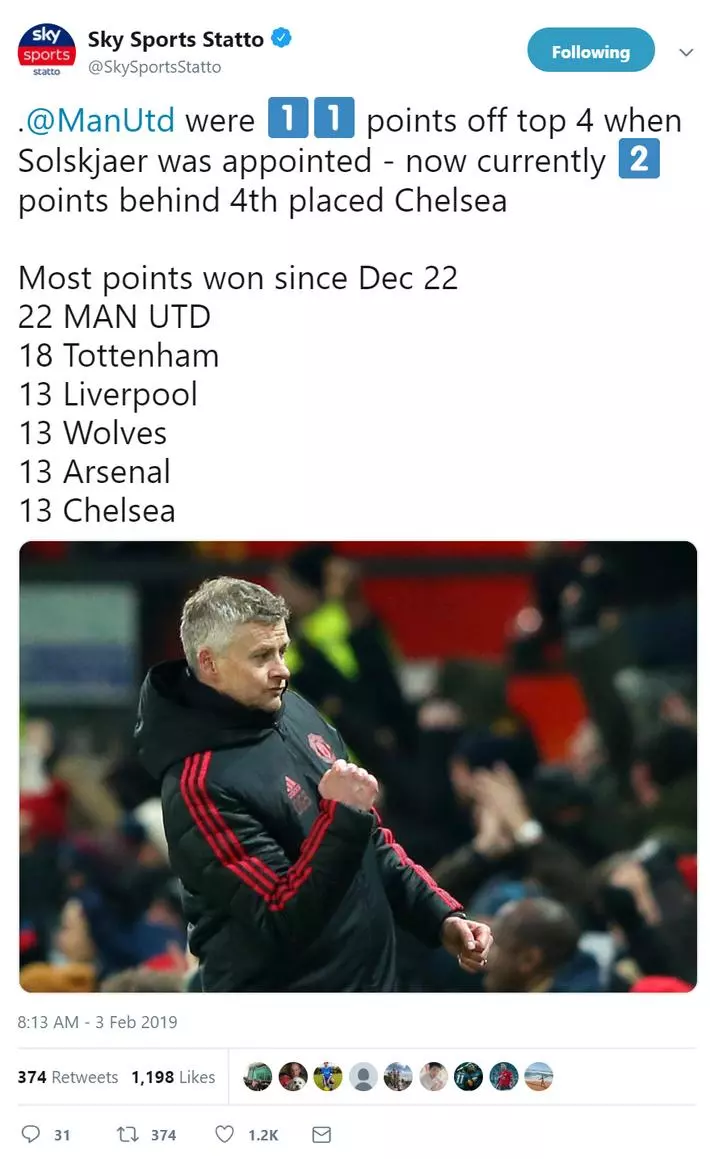
Task: Send this tweet via direct message
Action: (x=321, y=1134)
